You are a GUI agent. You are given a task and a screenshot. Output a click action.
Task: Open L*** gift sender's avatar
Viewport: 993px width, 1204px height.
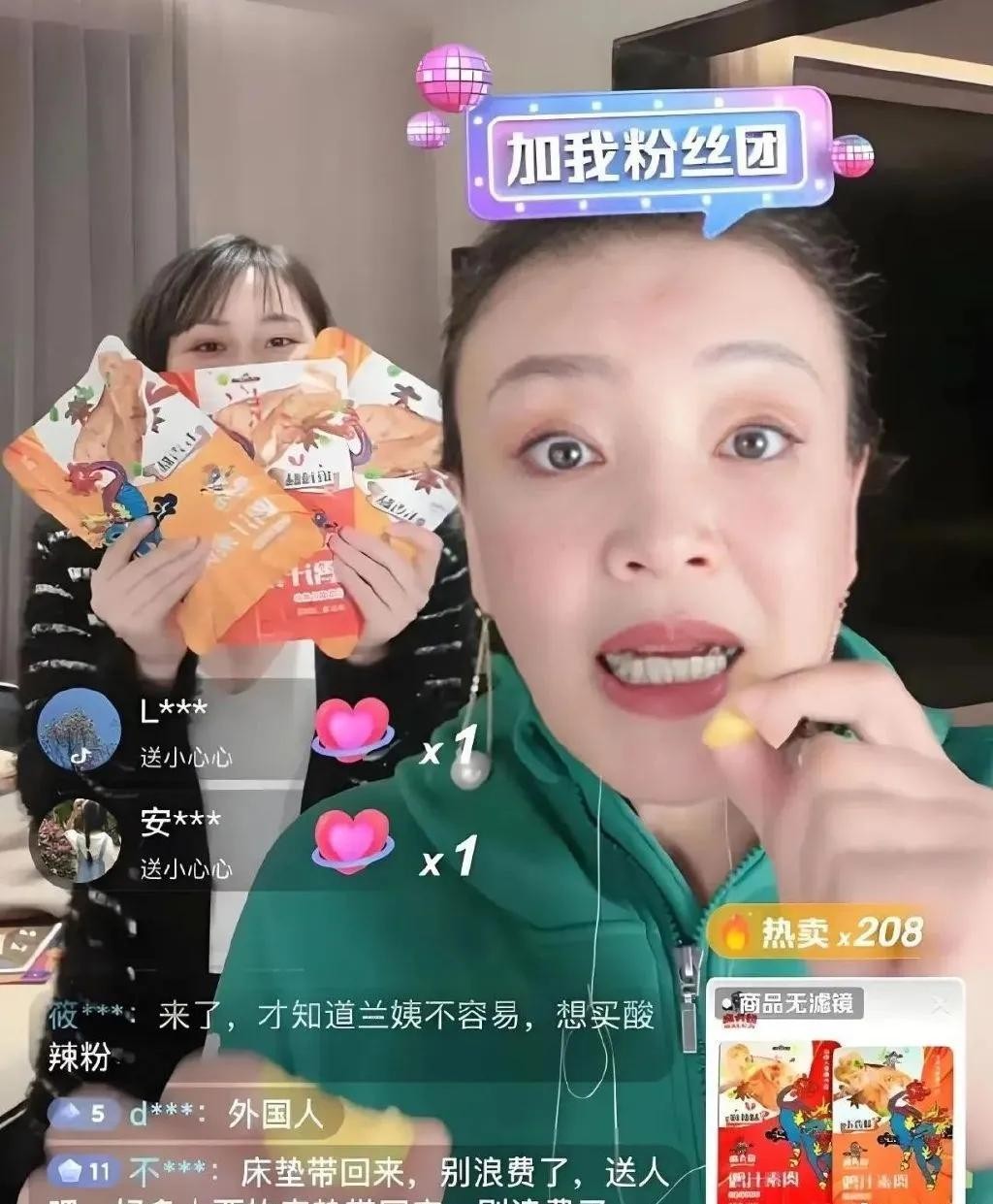[x=80, y=730]
